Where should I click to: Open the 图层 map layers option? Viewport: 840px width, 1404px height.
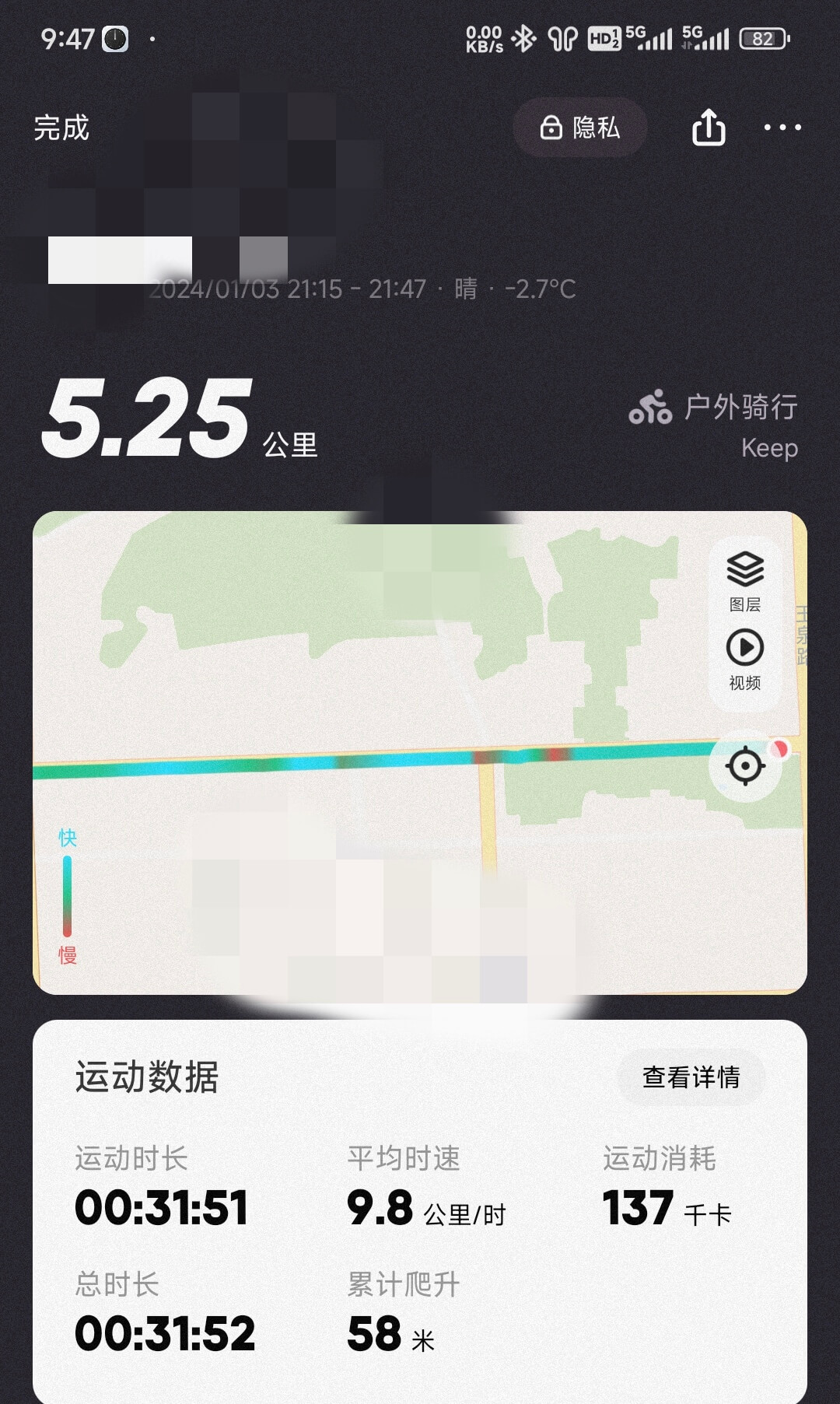pos(744,580)
